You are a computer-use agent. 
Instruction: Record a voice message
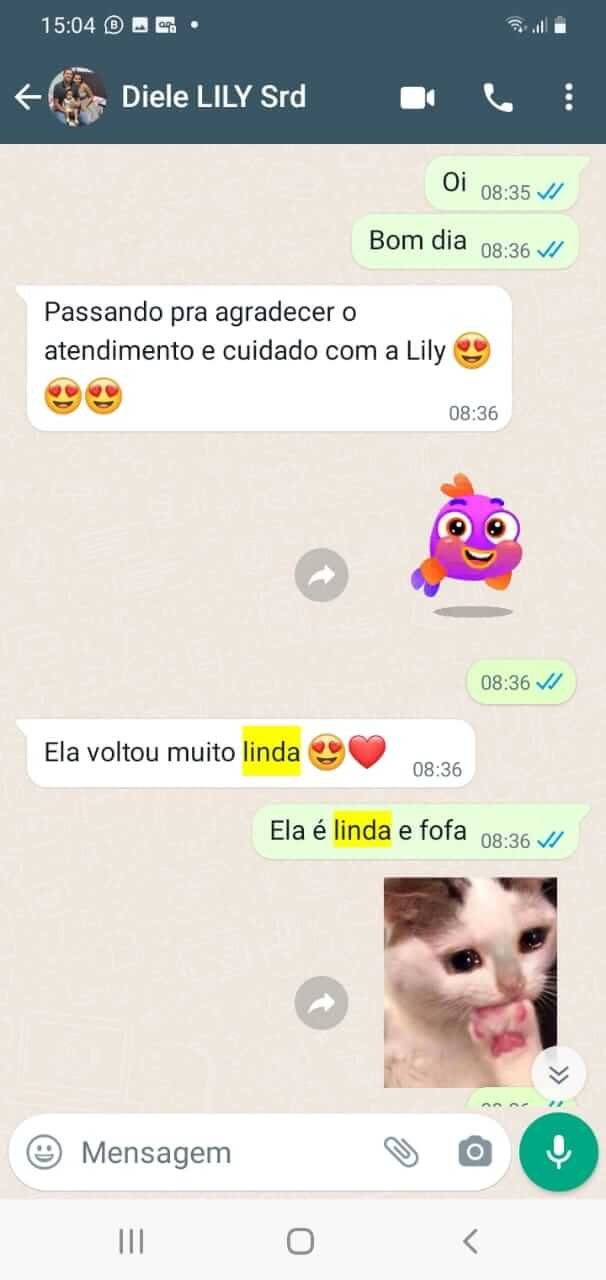tap(558, 1152)
